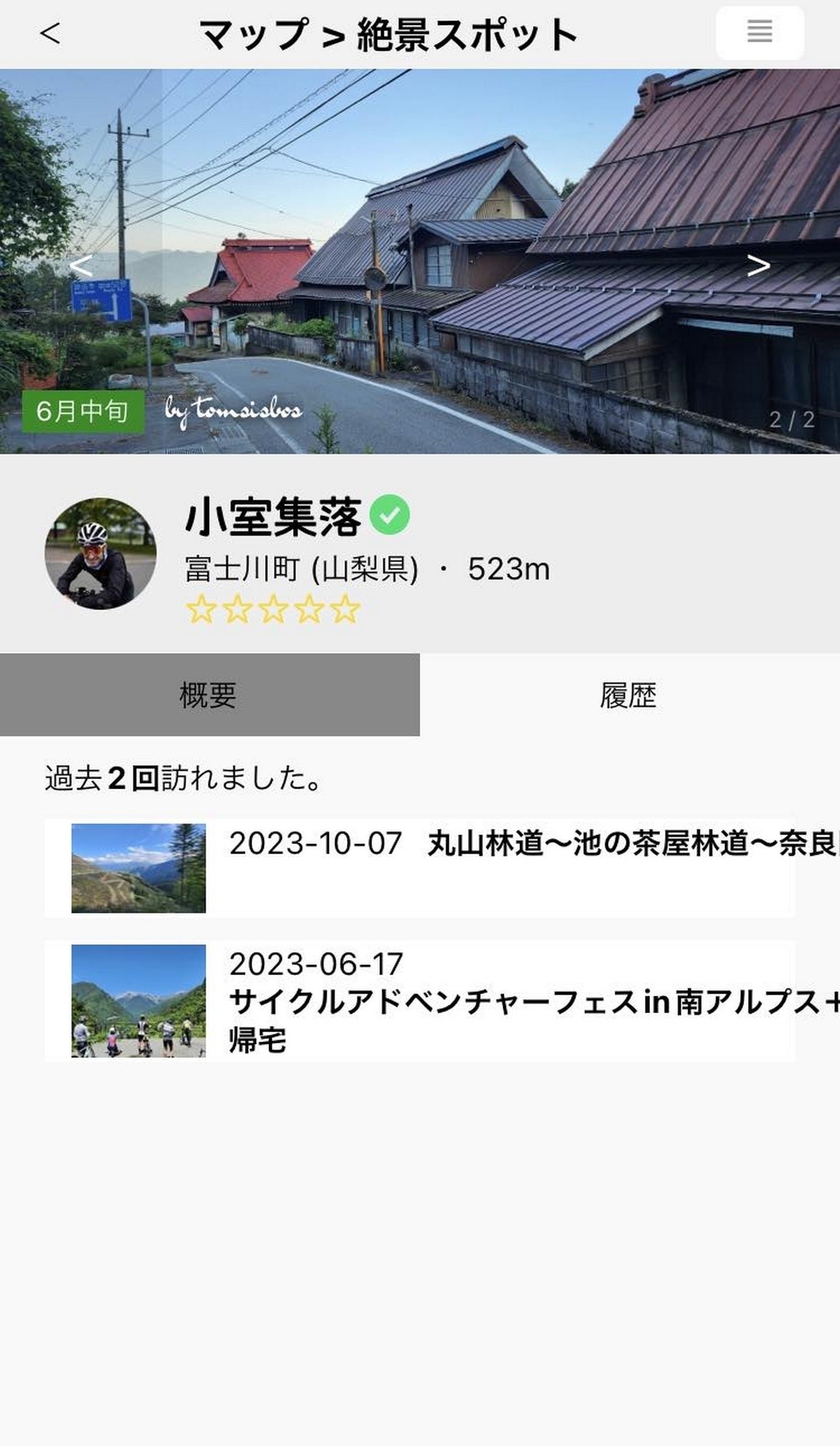Open the cyclist profile picture
The width and height of the screenshot is (840, 1446).
(100, 553)
